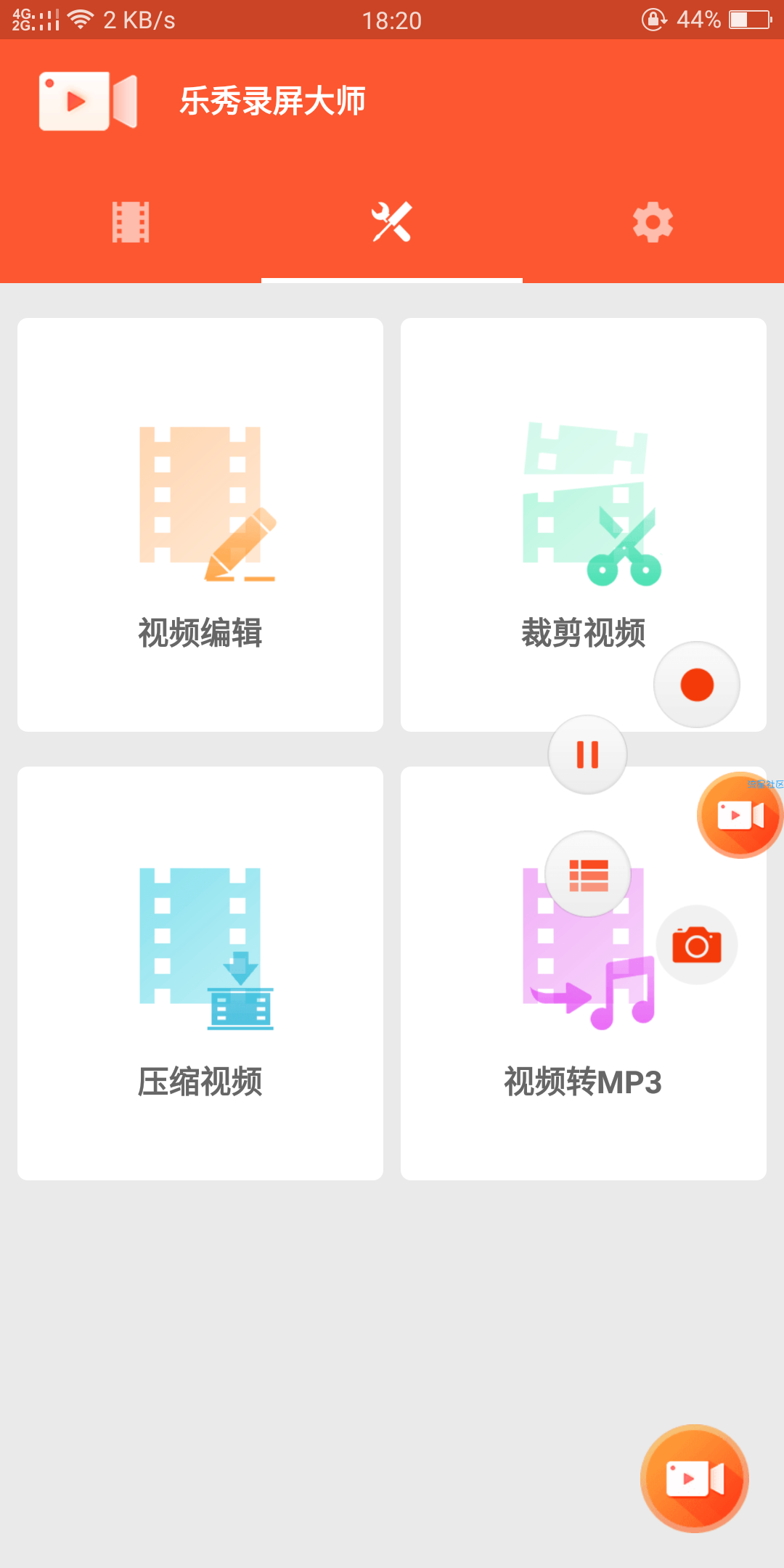
Task: Select the tools tab
Action: click(x=392, y=222)
